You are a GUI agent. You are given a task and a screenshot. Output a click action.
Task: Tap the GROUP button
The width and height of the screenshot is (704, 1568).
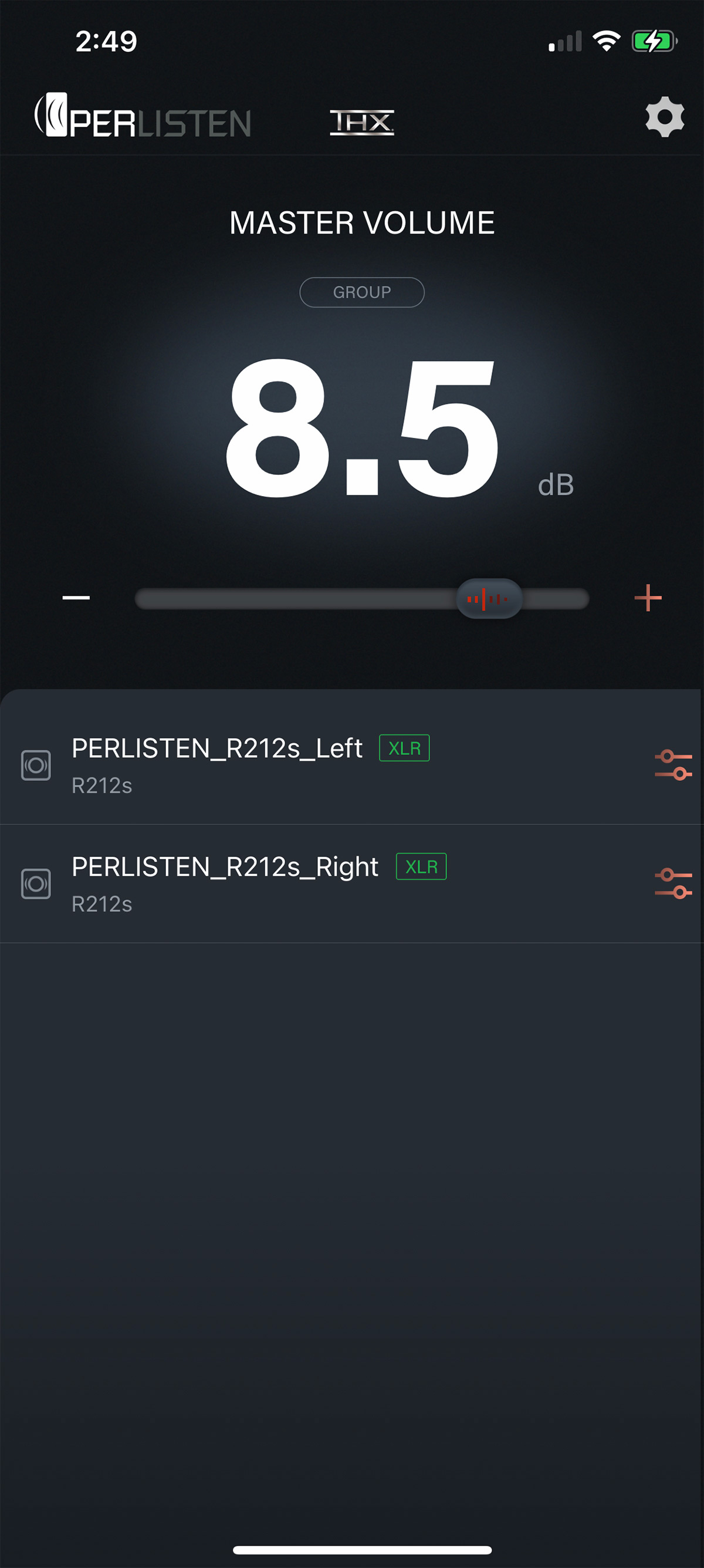pos(361,292)
